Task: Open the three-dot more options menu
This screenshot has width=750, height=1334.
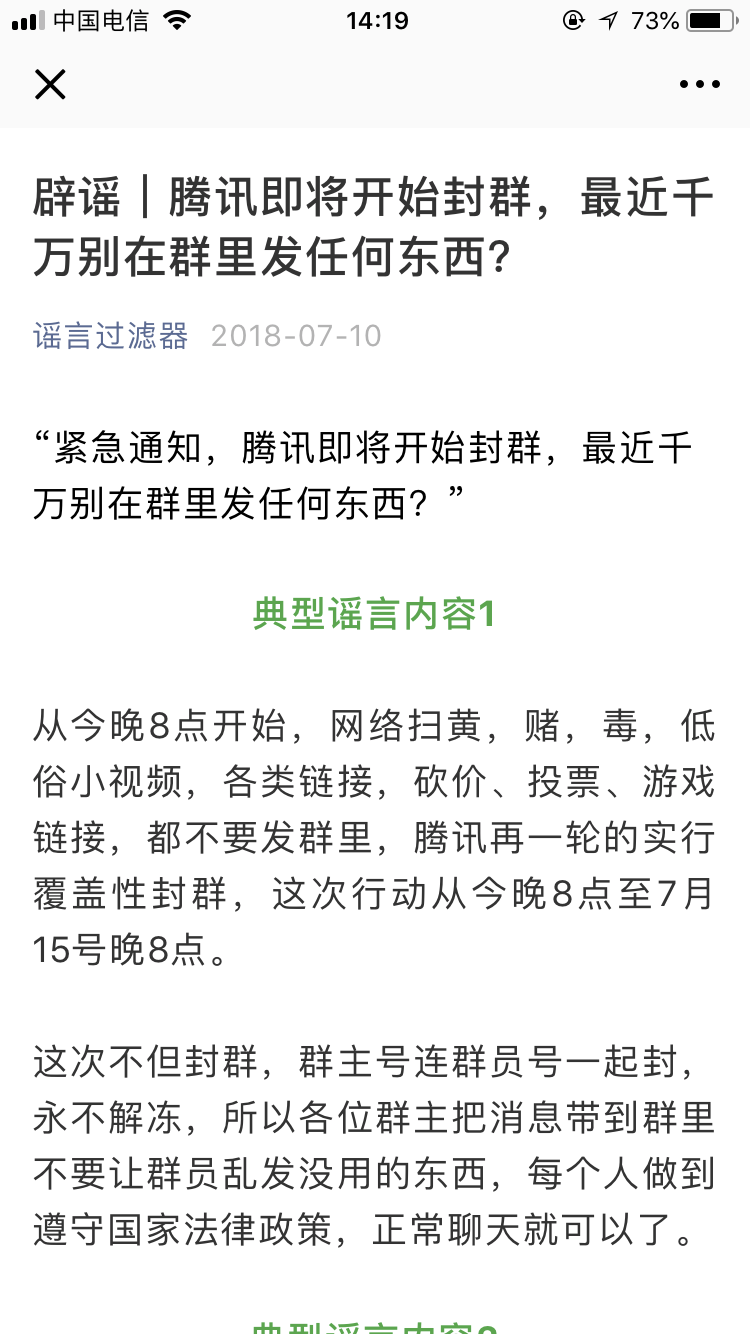Action: click(x=699, y=85)
